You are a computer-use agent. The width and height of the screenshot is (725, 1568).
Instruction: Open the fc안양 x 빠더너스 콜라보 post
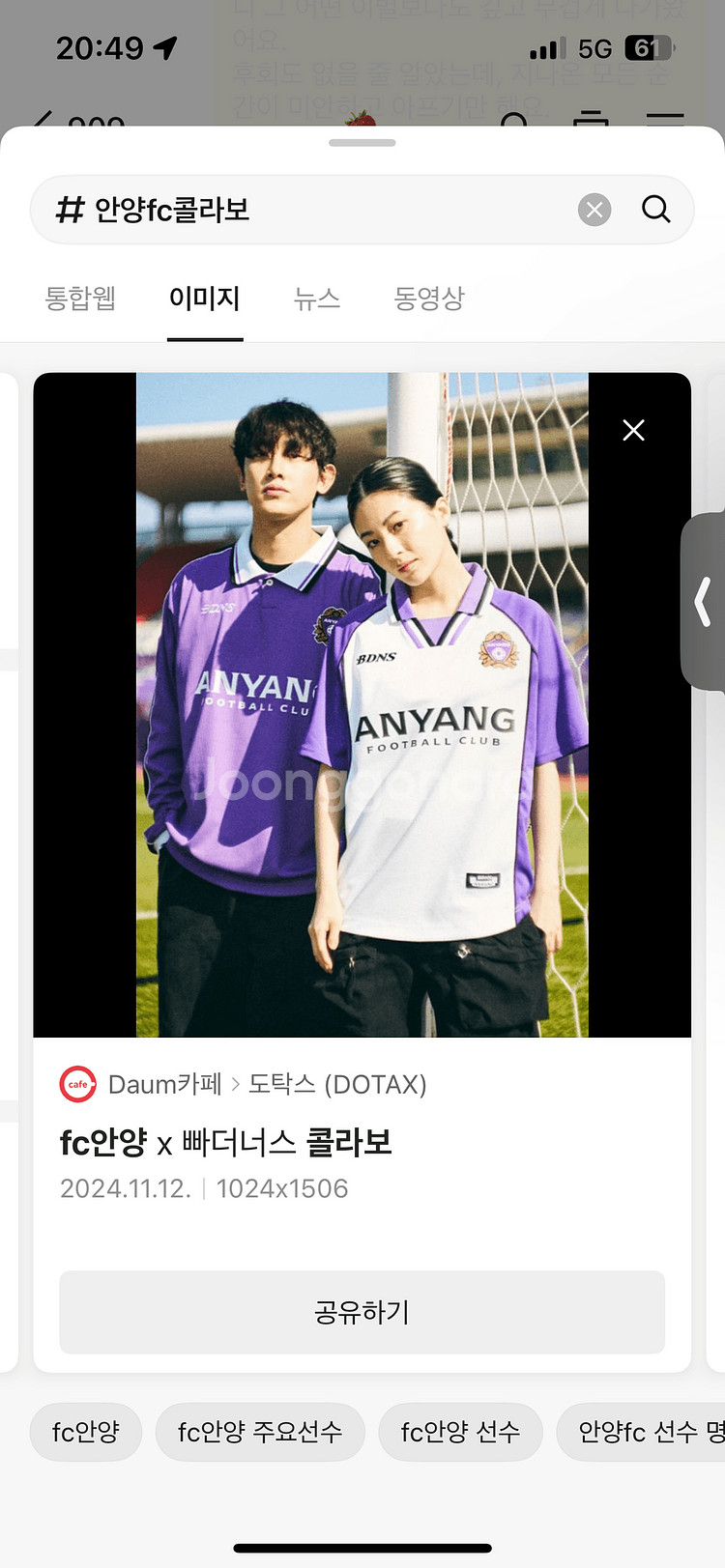(x=225, y=1143)
